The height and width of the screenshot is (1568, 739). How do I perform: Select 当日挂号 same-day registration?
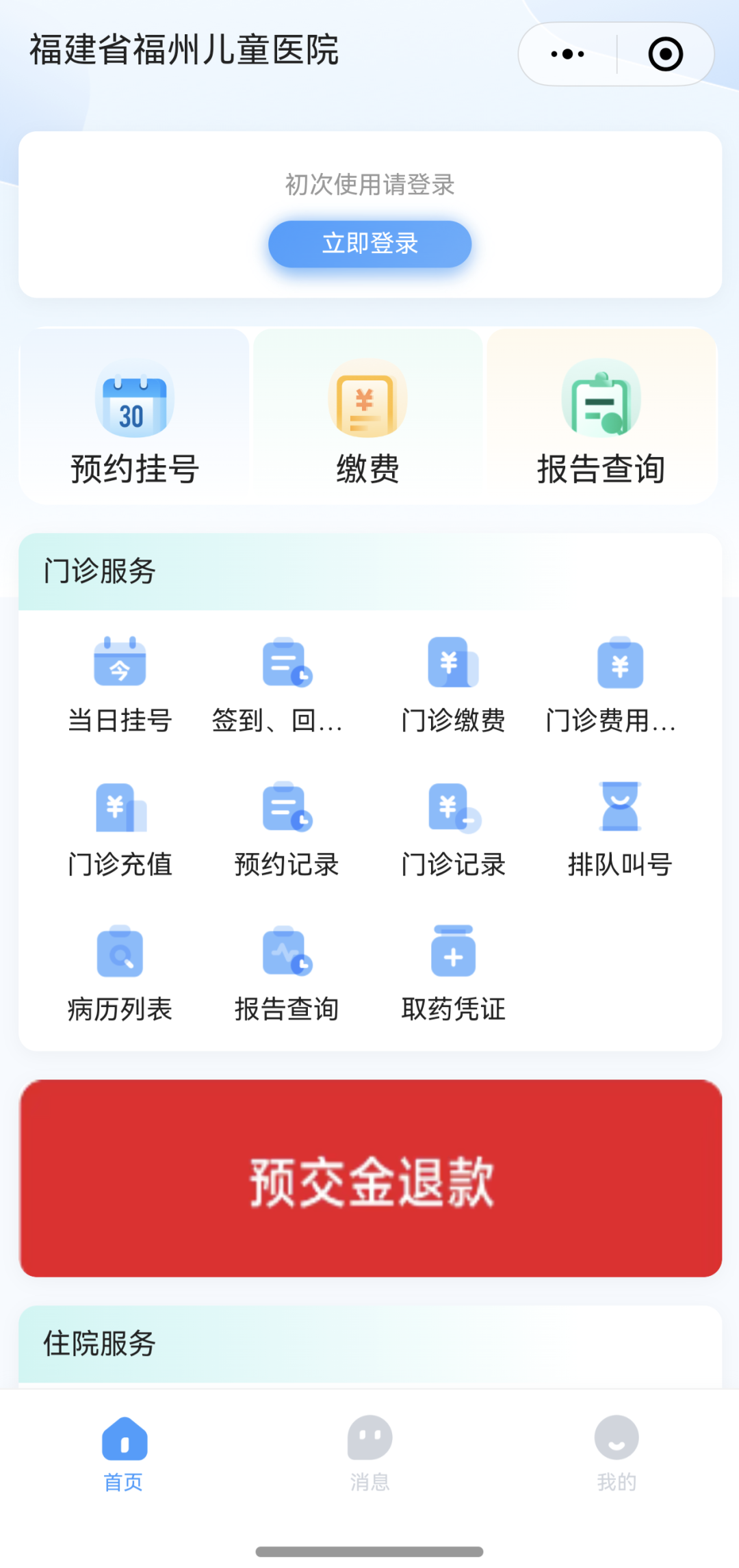[120, 684]
